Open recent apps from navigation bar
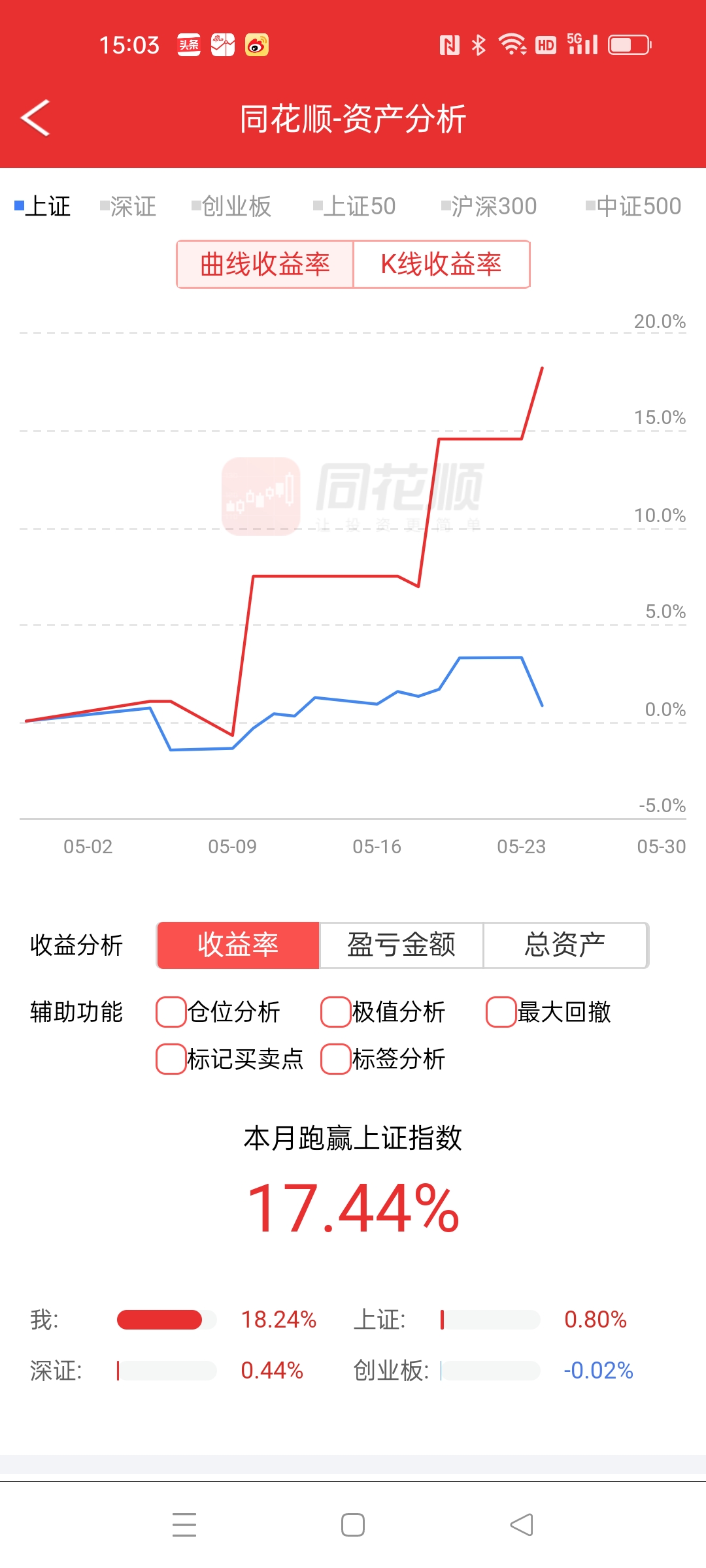This screenshot has height=1568, width=706. click(184, 1525)
